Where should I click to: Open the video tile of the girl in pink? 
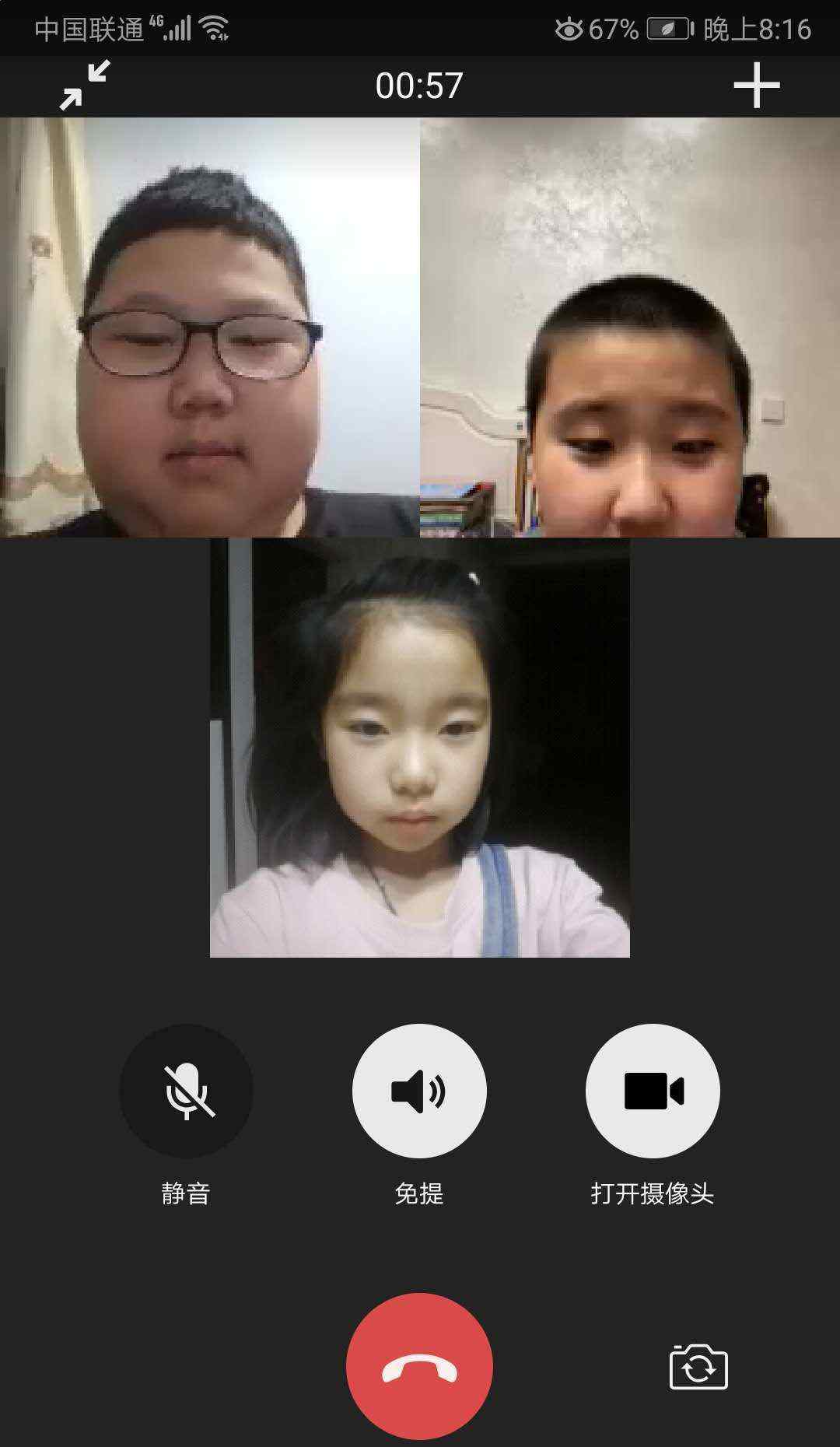point(420,747)
